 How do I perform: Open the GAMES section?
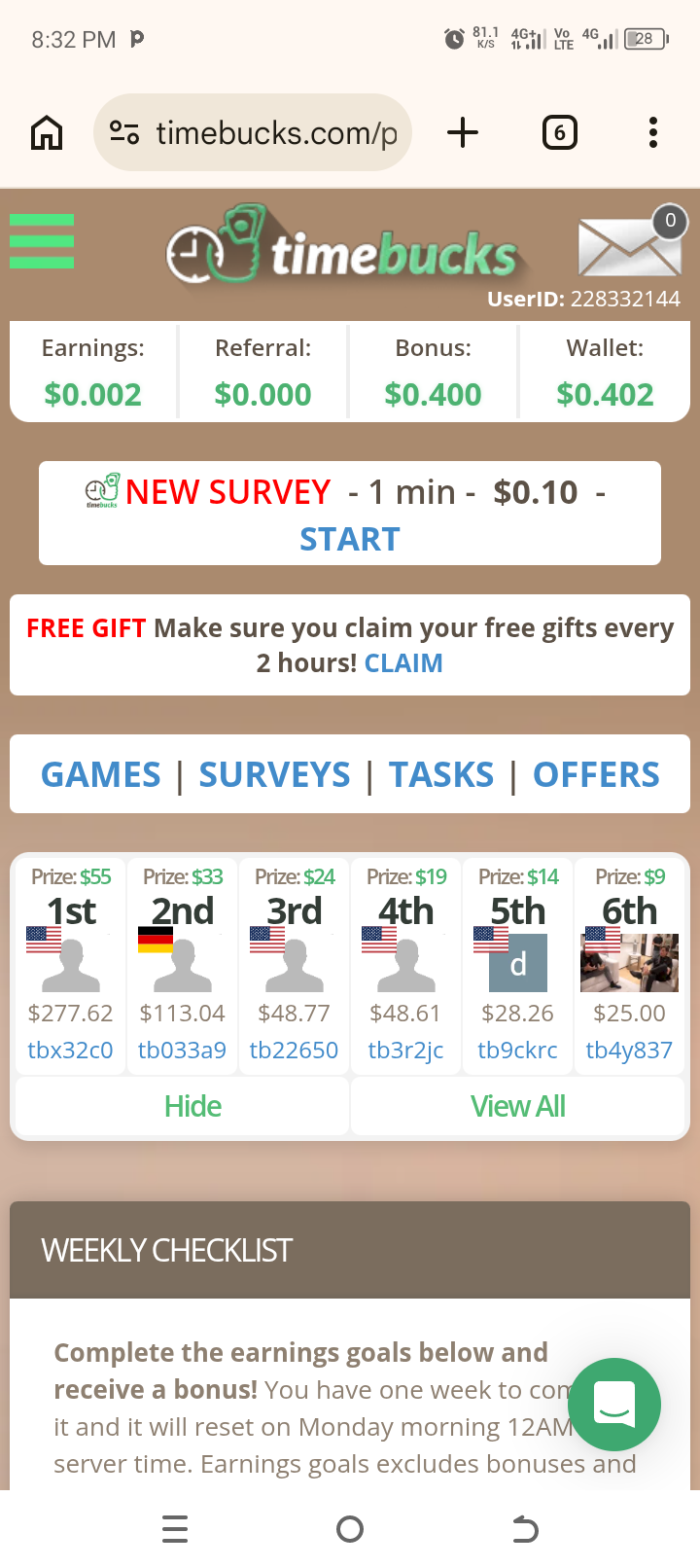[x=101, y=775]
